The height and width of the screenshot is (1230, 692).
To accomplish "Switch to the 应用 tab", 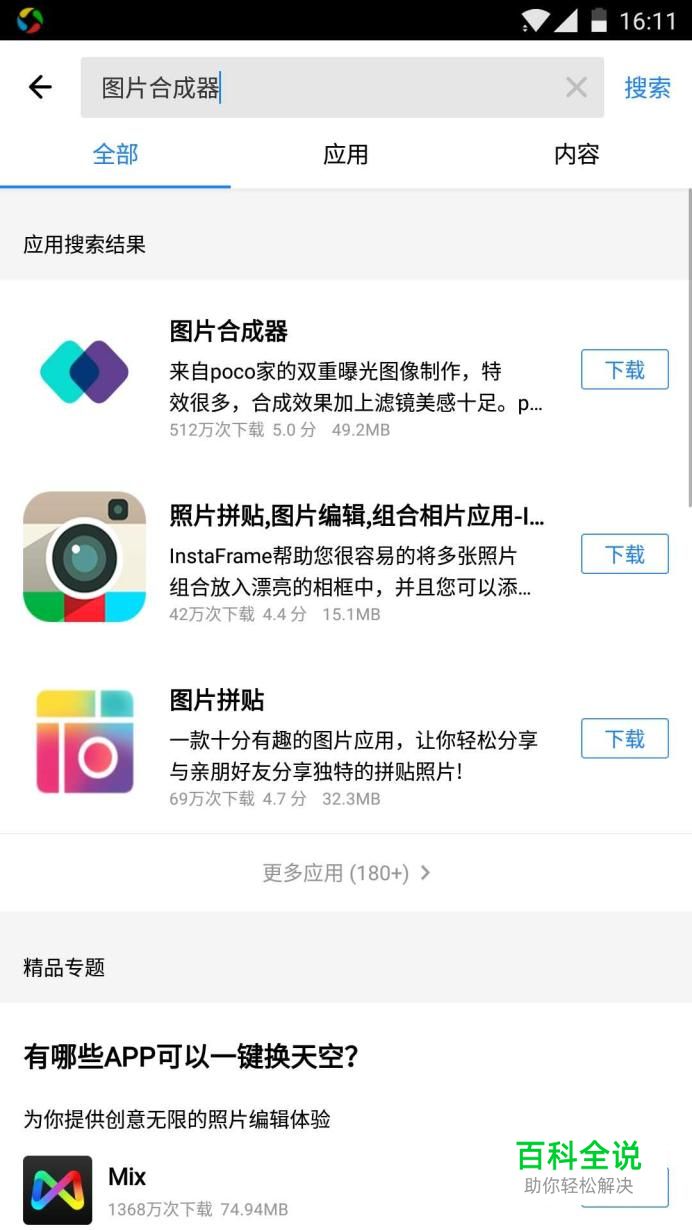I will click(x=346, y=155).
